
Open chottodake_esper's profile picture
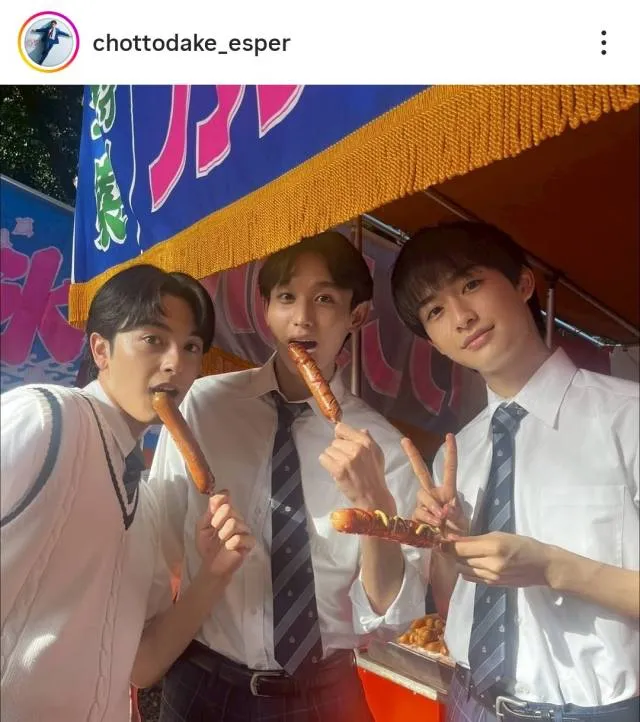[x=48, y=42]
